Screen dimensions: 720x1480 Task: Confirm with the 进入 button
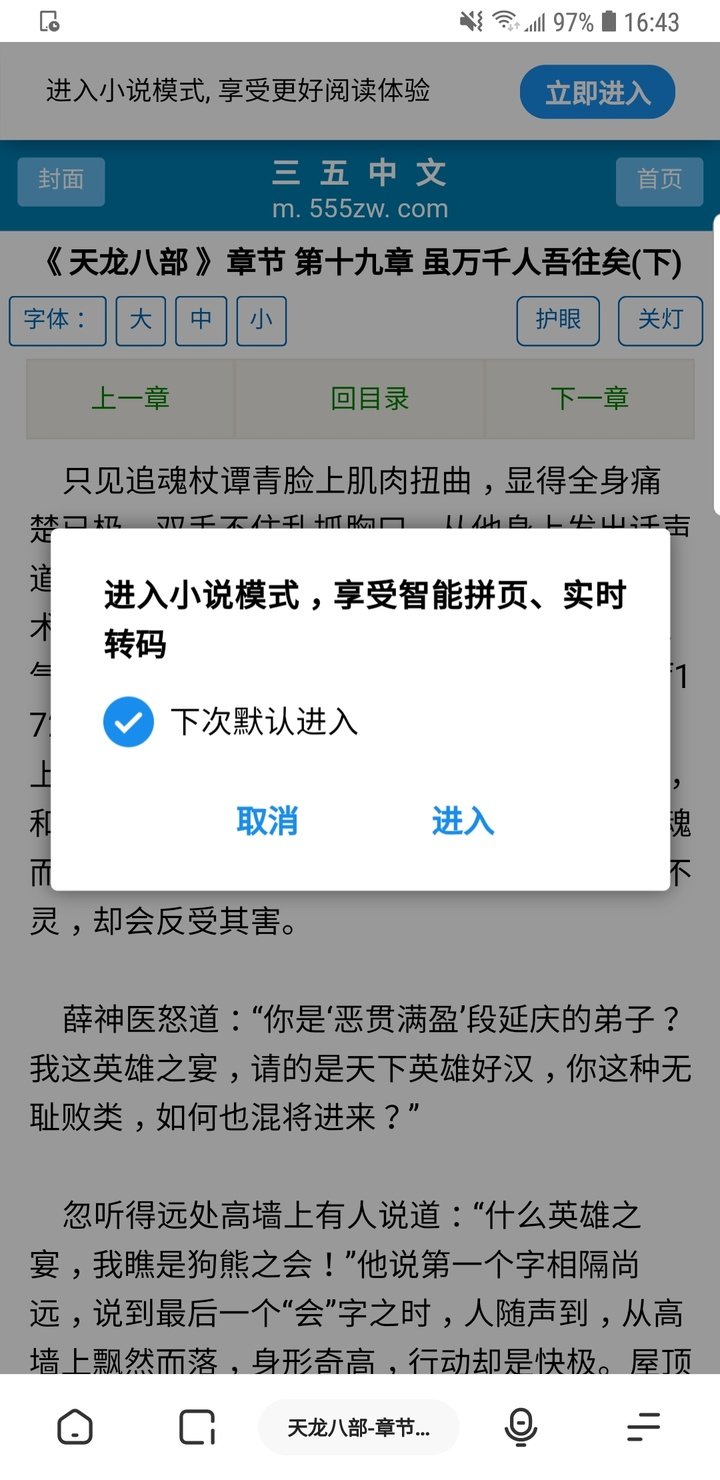pos(463,821)
